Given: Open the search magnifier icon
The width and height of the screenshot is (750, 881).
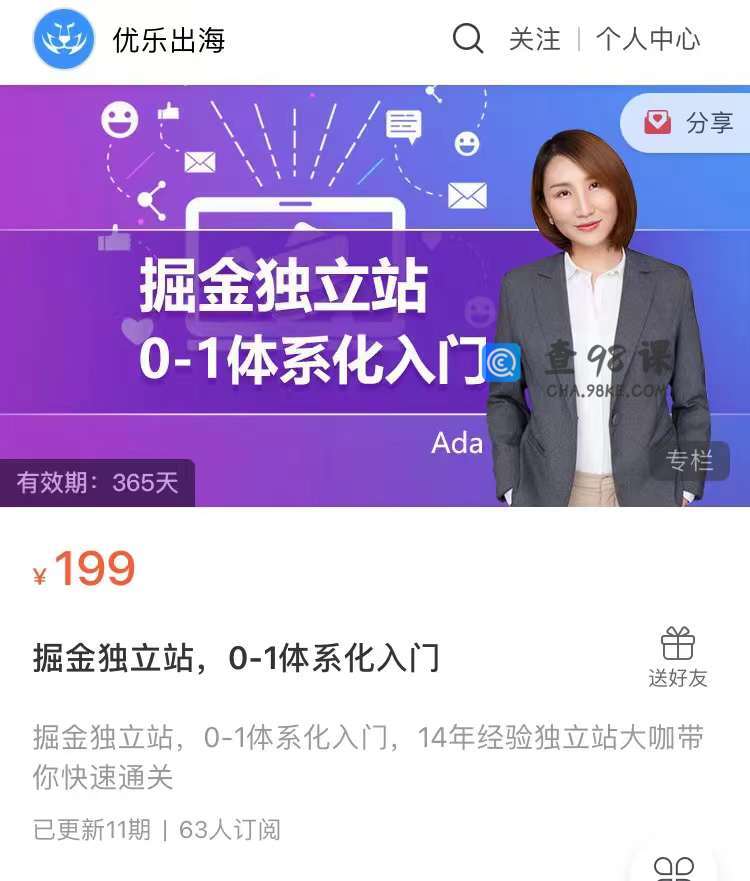Looking at the screenshot, I should [468, 39].
